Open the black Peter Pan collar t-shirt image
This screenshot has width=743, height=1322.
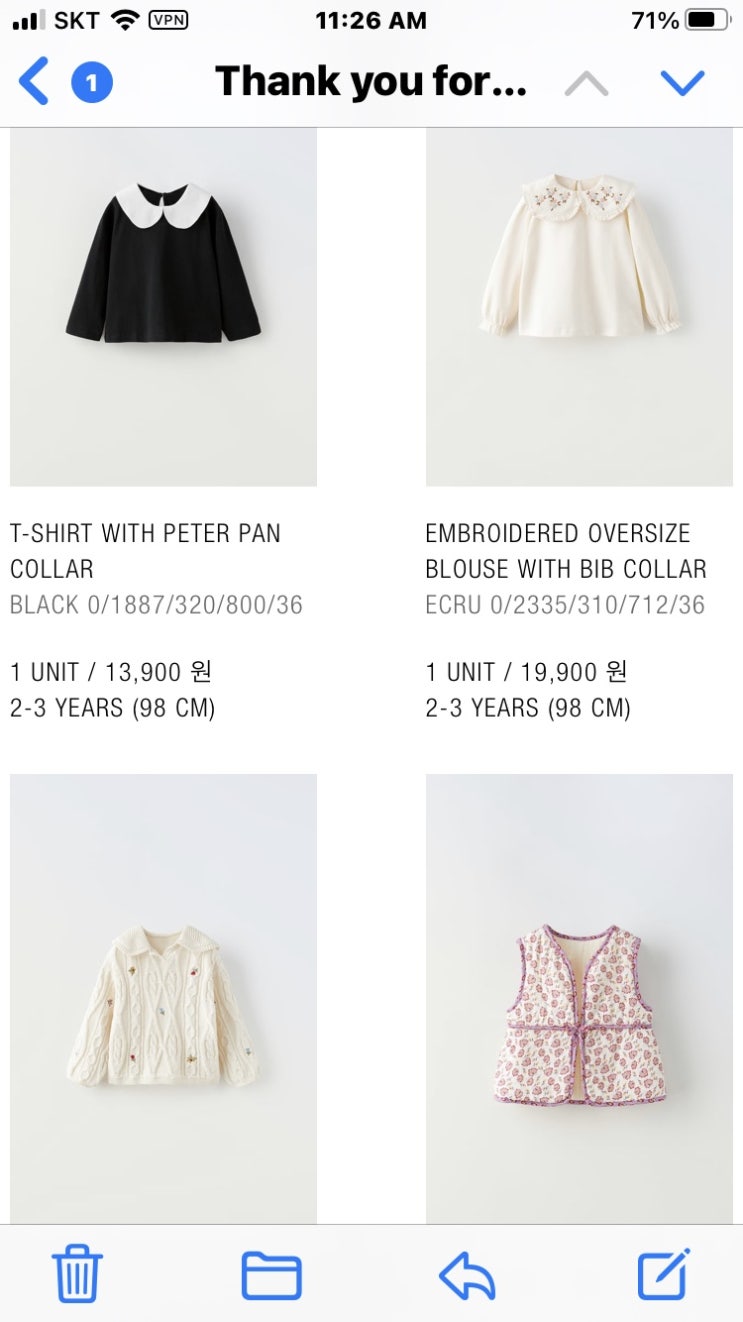coord(163,307)
